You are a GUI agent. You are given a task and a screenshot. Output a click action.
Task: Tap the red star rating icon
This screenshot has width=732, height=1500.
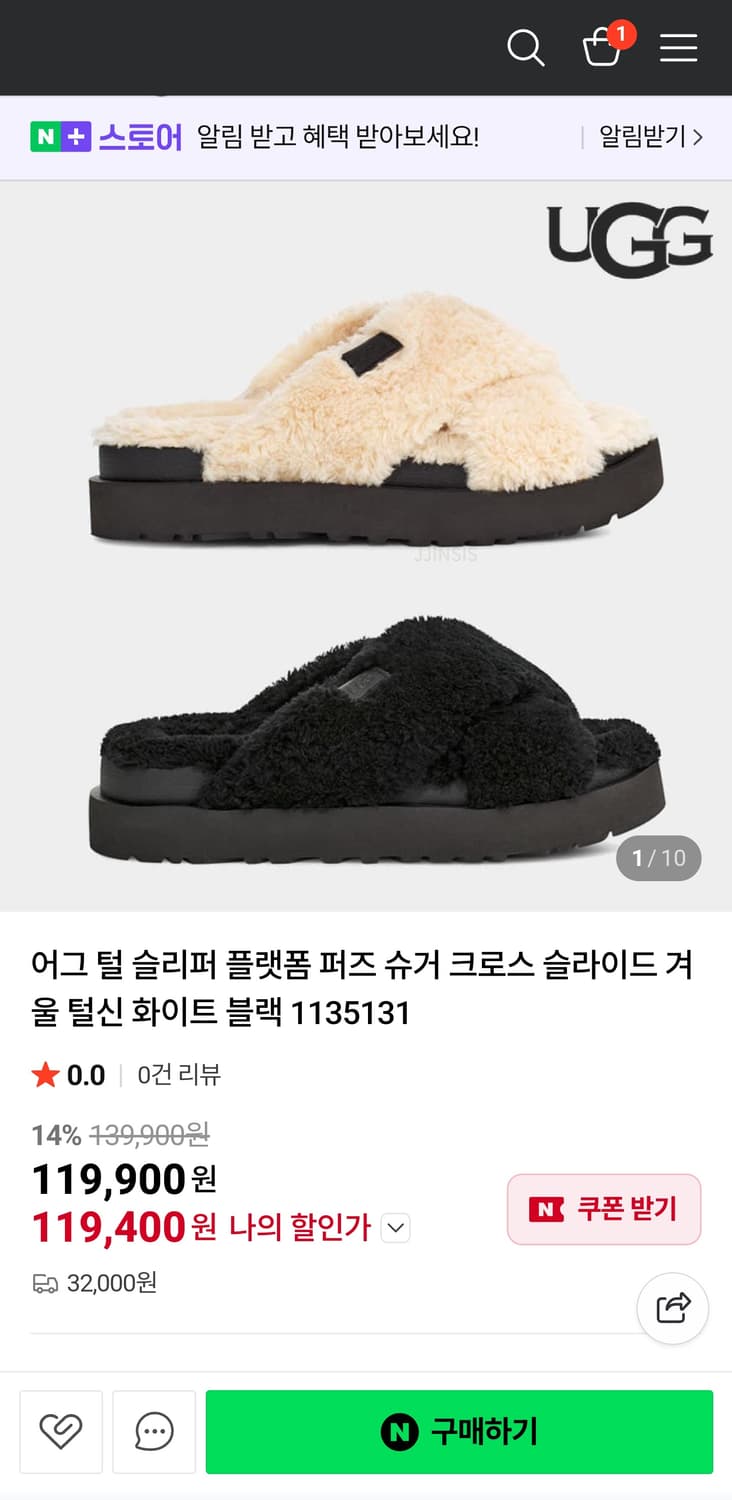tap(44, 1074)
